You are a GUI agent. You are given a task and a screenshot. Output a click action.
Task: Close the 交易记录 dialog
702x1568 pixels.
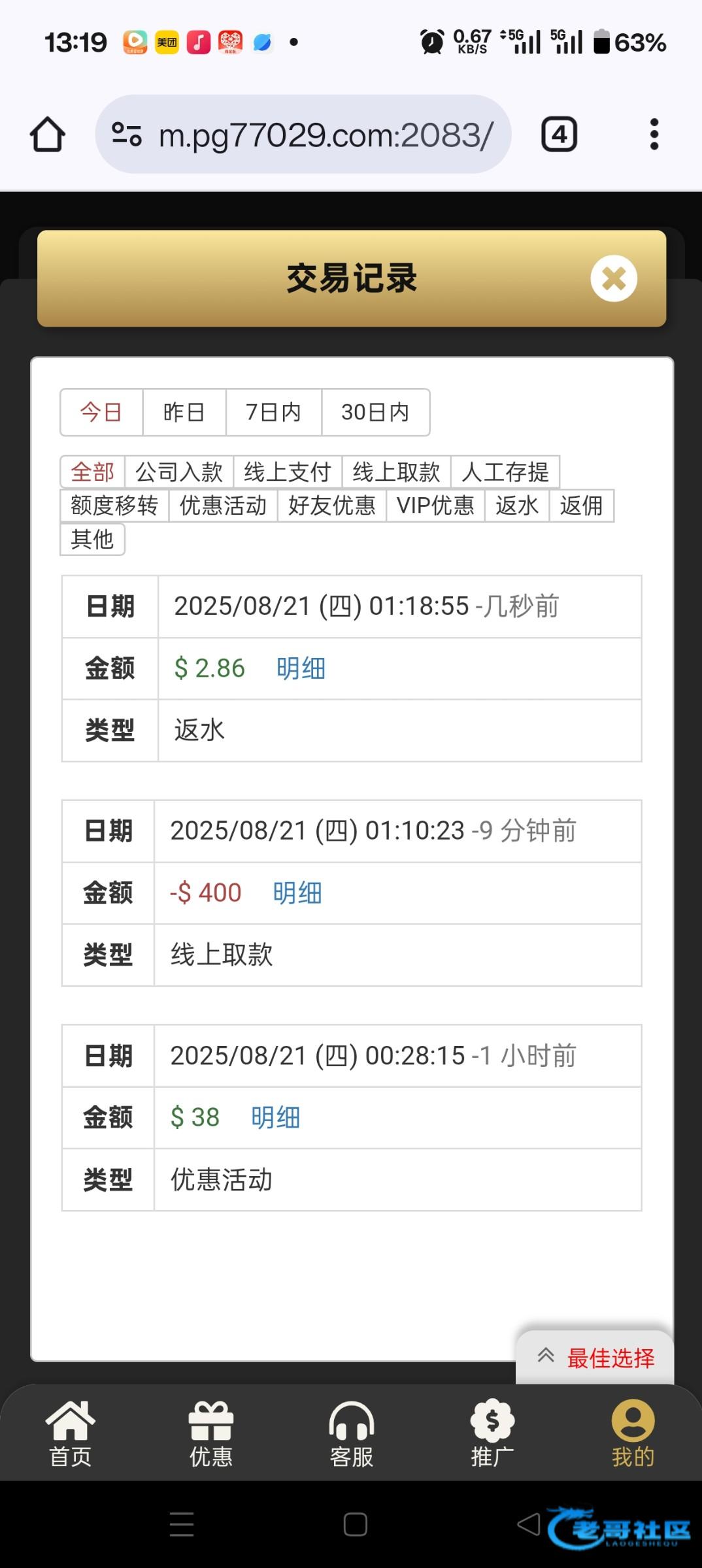[x=613, y=278]
